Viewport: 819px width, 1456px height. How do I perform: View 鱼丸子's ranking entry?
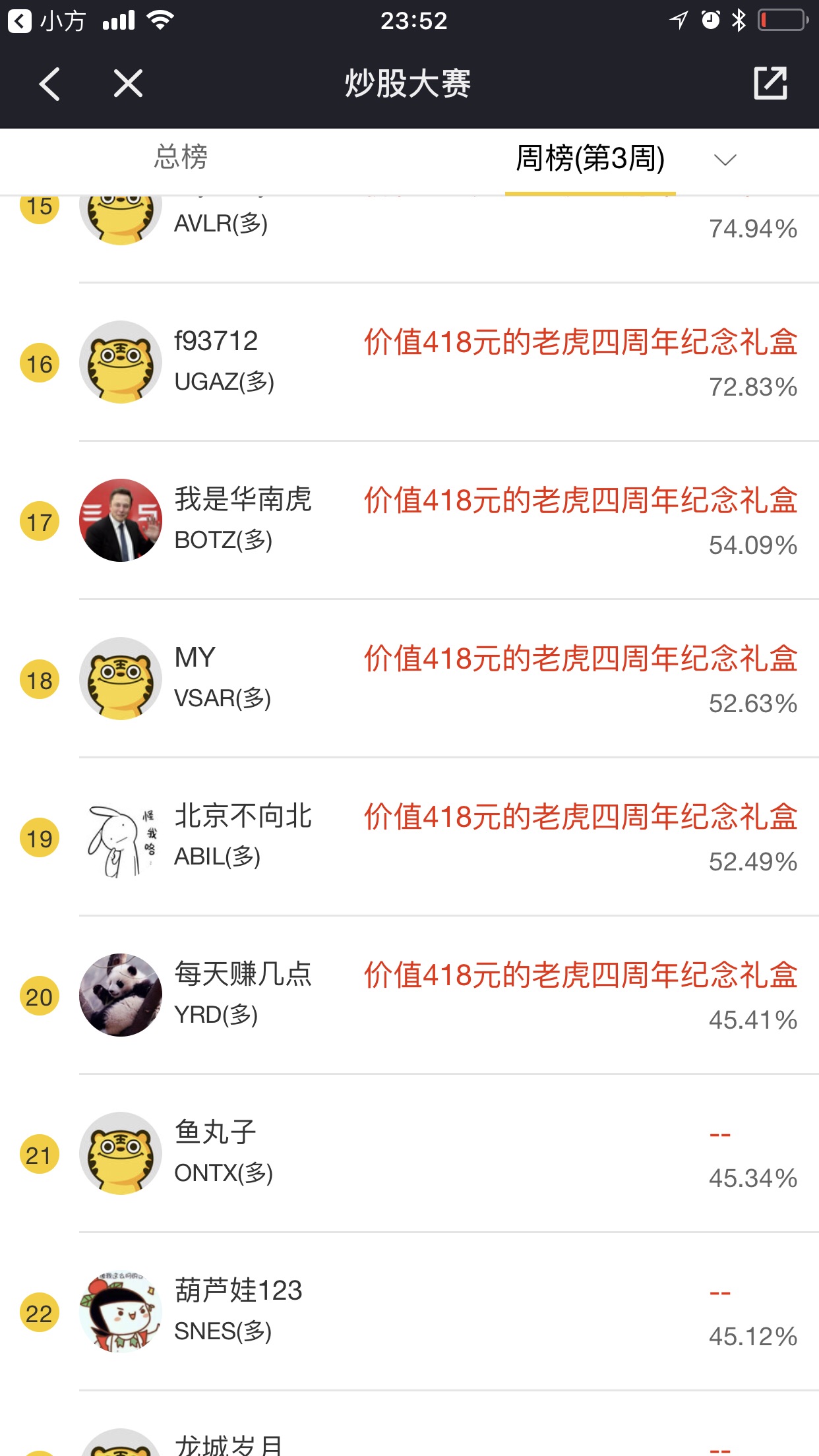pyautogui.click(x=448, y=1154)
